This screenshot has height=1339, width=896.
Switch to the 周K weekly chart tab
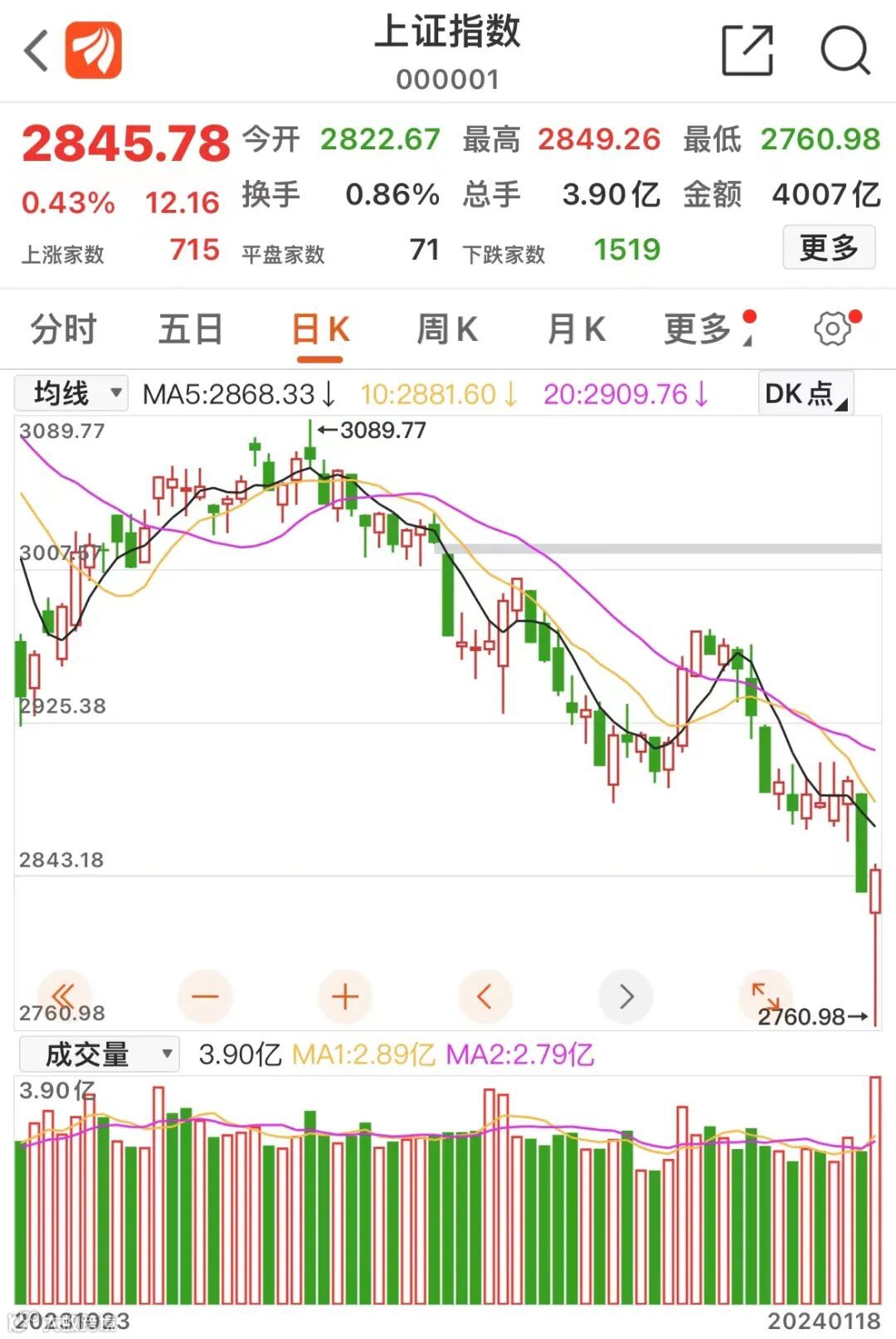click(447, 329)
